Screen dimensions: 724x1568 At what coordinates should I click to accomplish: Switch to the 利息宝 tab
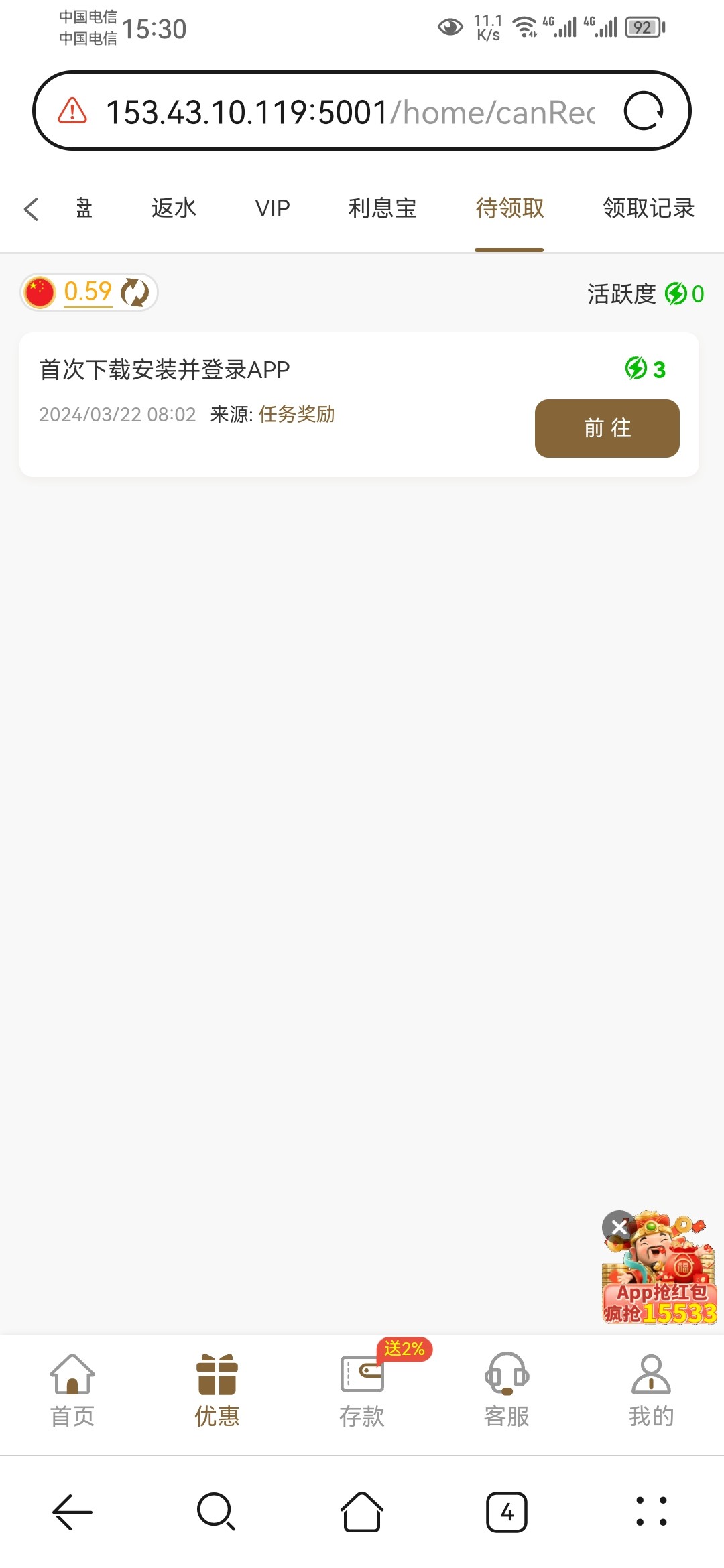coord(382,208)
